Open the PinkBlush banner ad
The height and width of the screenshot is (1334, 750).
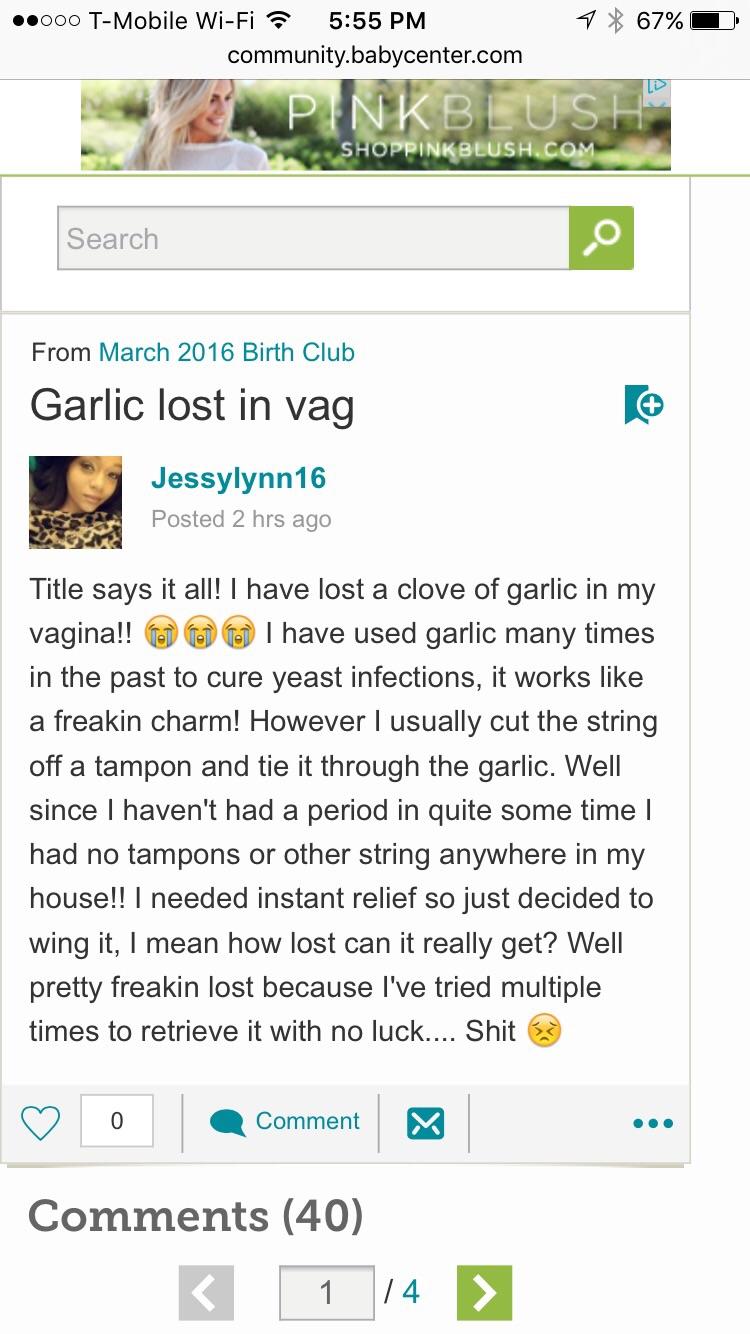(x=376, y=125)
